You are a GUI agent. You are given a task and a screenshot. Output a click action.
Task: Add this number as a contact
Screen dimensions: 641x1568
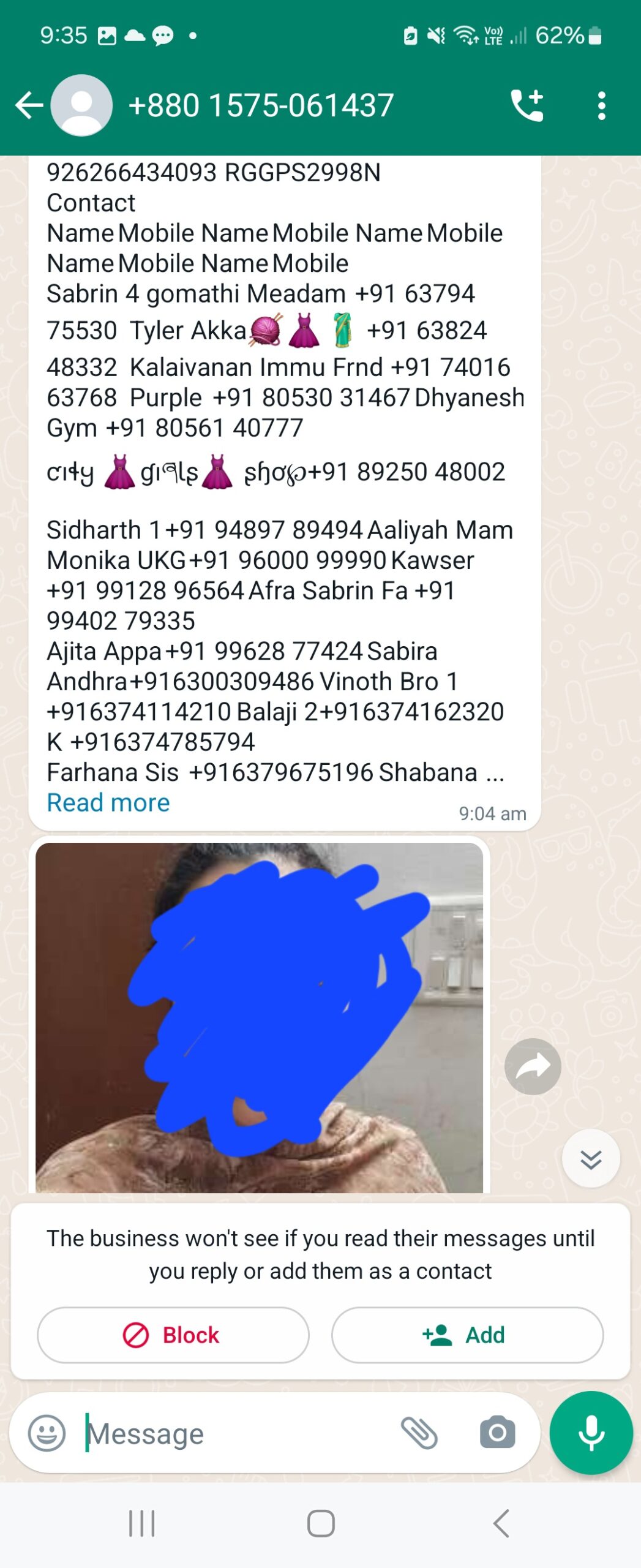point(467,1335)
